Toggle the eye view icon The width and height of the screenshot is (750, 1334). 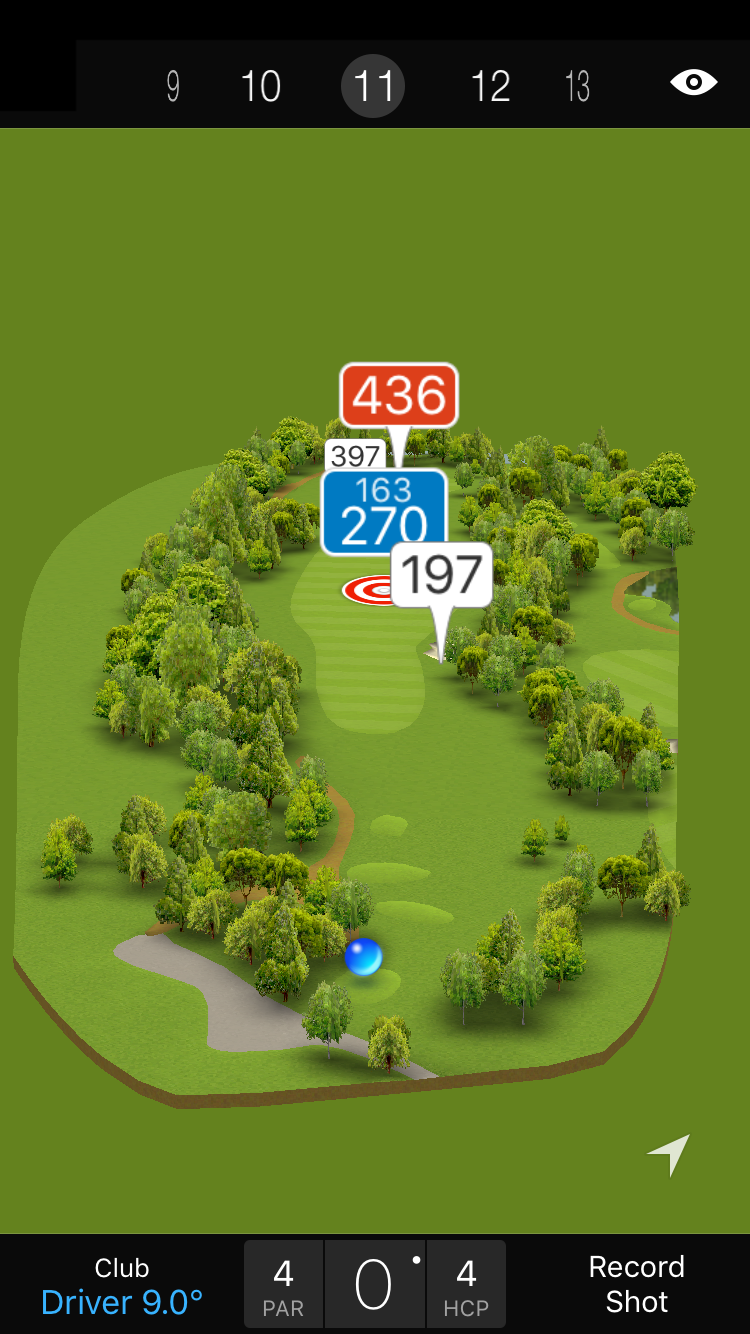[x=693, y=82]
